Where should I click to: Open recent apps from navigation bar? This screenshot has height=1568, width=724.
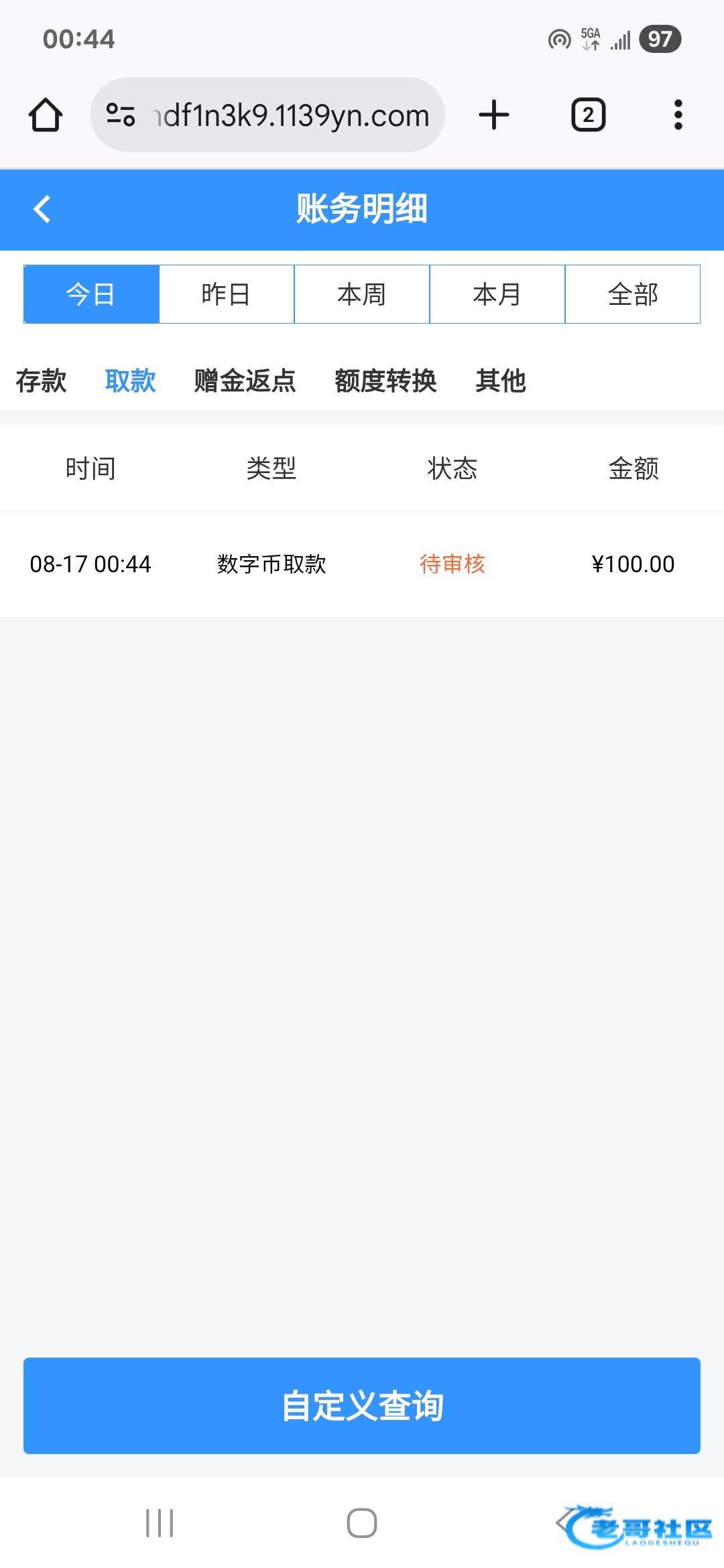[160, 1523]
